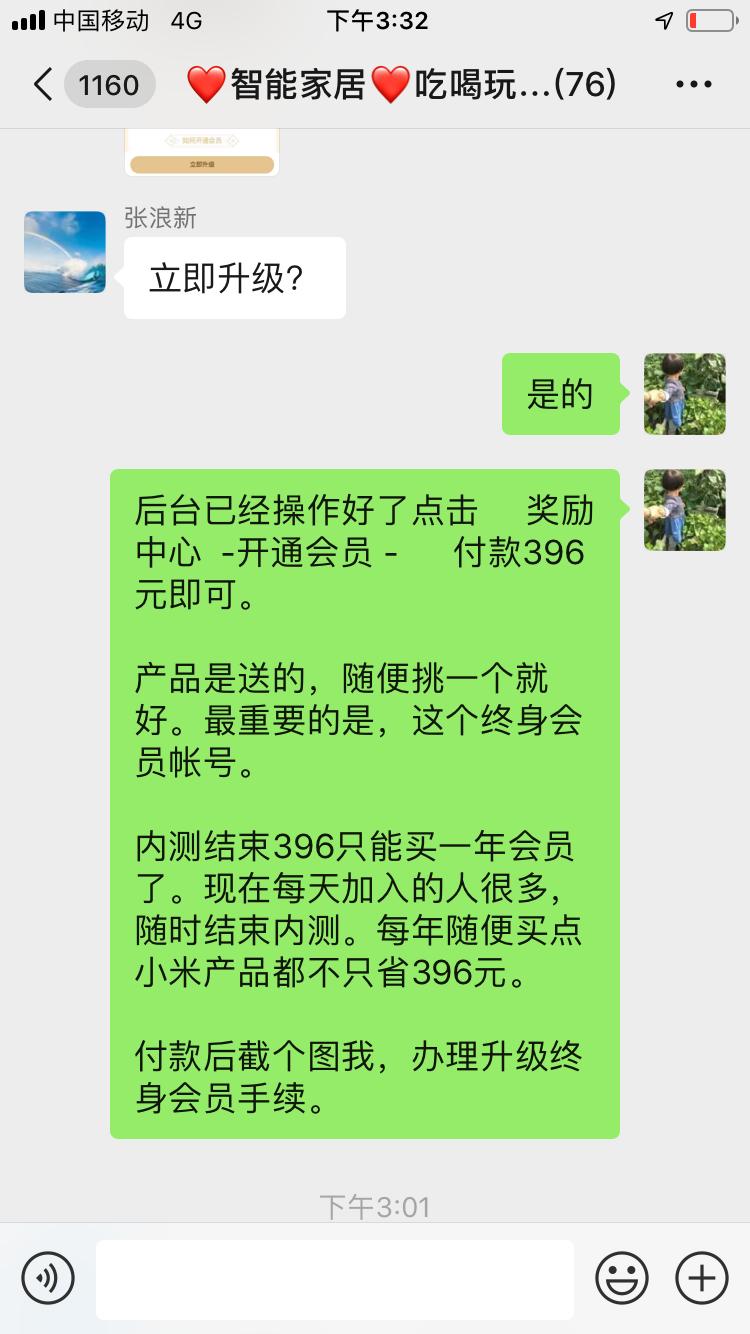Open 张浪新's profile via avatar
Screen dimensions: 750x1334
[64, 251]
